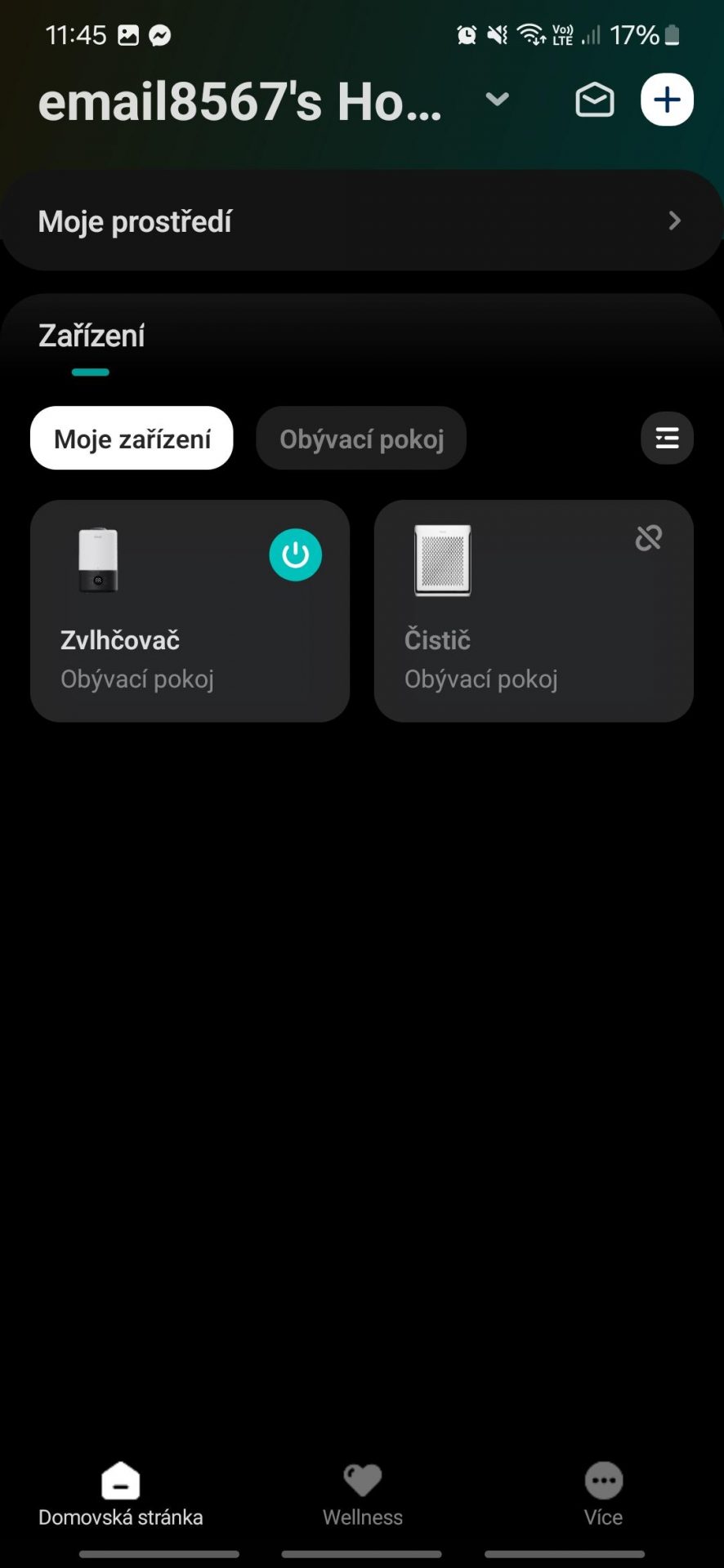This screenshot has width=724, height=1568.
Task: Open the device list layout icon
Action: tap(667, 439)
